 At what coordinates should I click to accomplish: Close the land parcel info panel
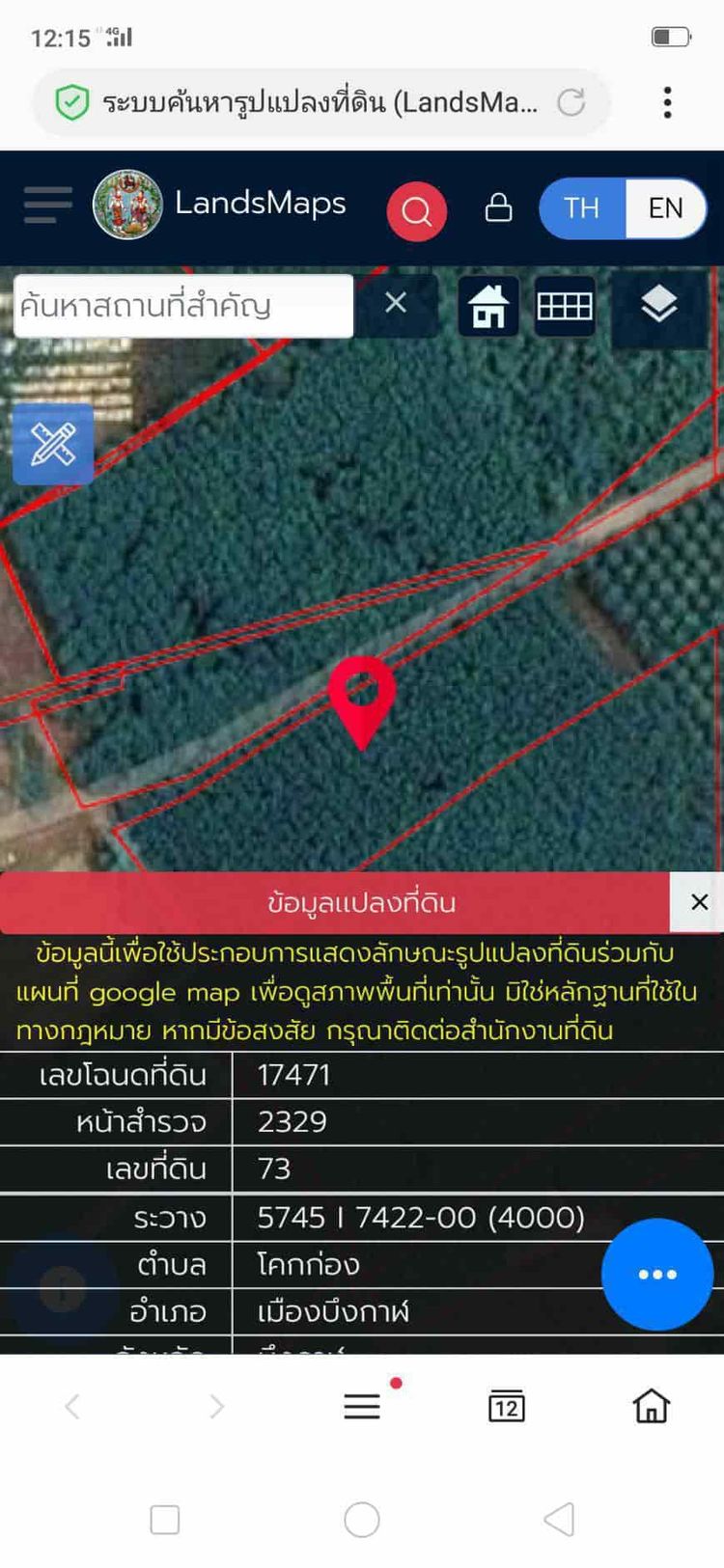point(699,902)
